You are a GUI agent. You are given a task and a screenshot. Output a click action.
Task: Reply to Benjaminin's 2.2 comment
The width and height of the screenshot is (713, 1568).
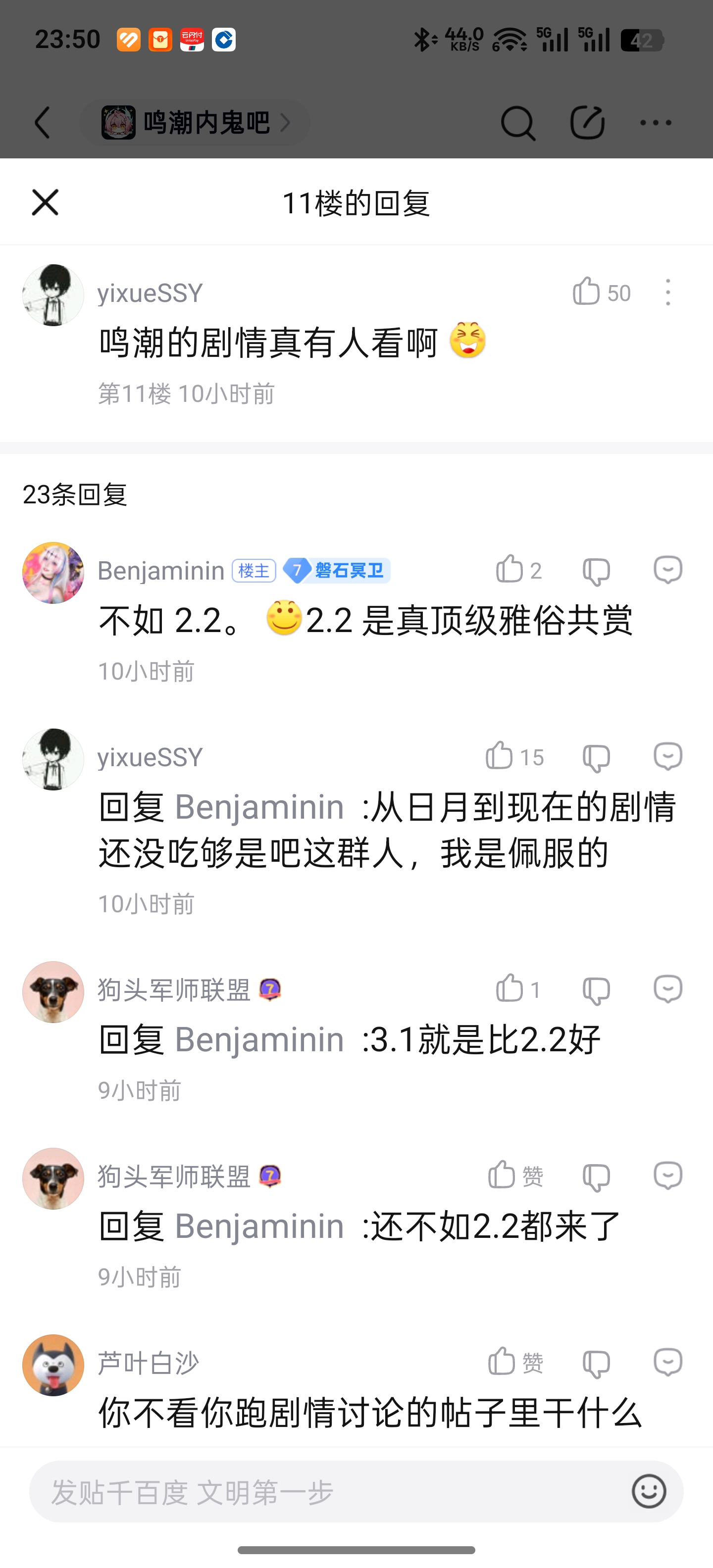pyautogui.click(x=667, y=570)
